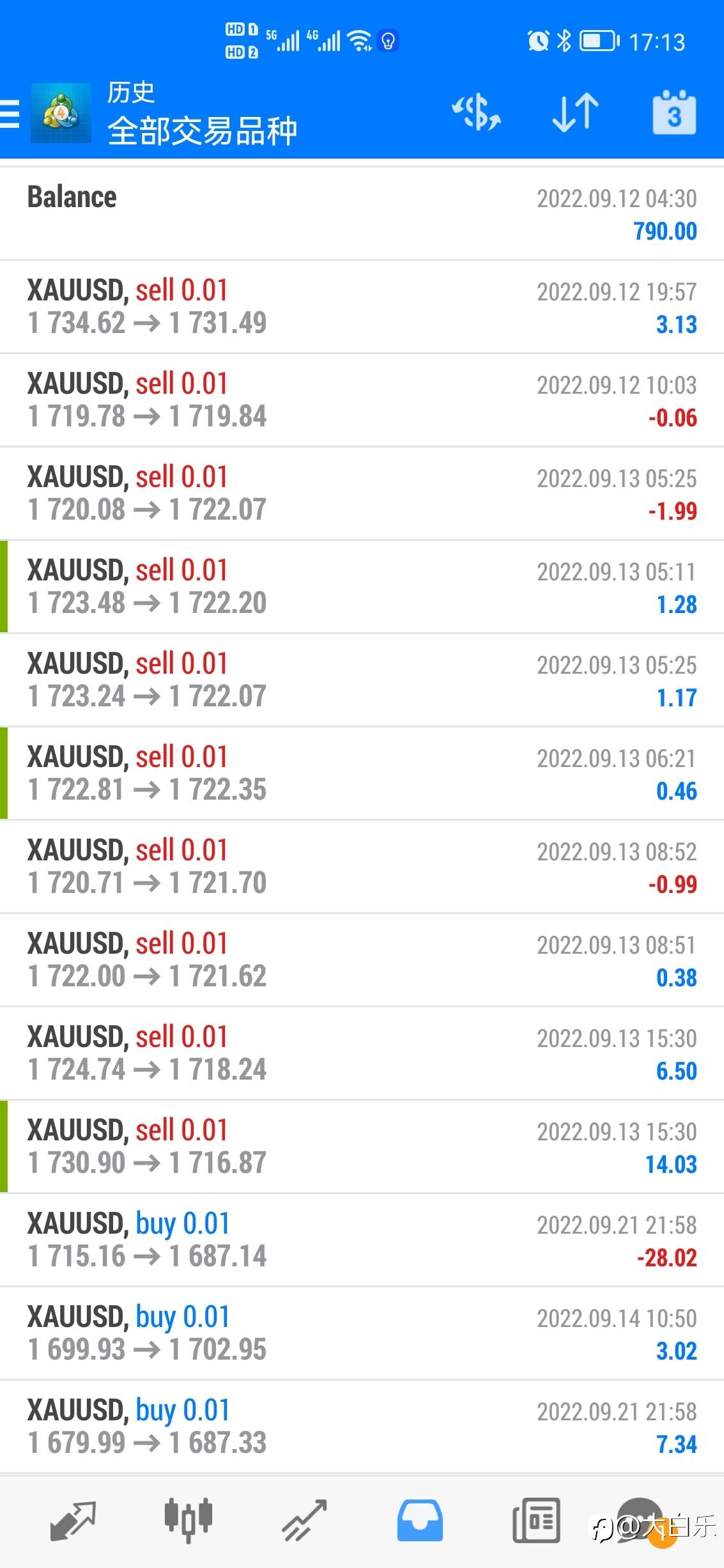This screenshot has width=724, height=1568.
Task: Switch to the News tab
Action: pyautogui.click(x=536, y=1521)
